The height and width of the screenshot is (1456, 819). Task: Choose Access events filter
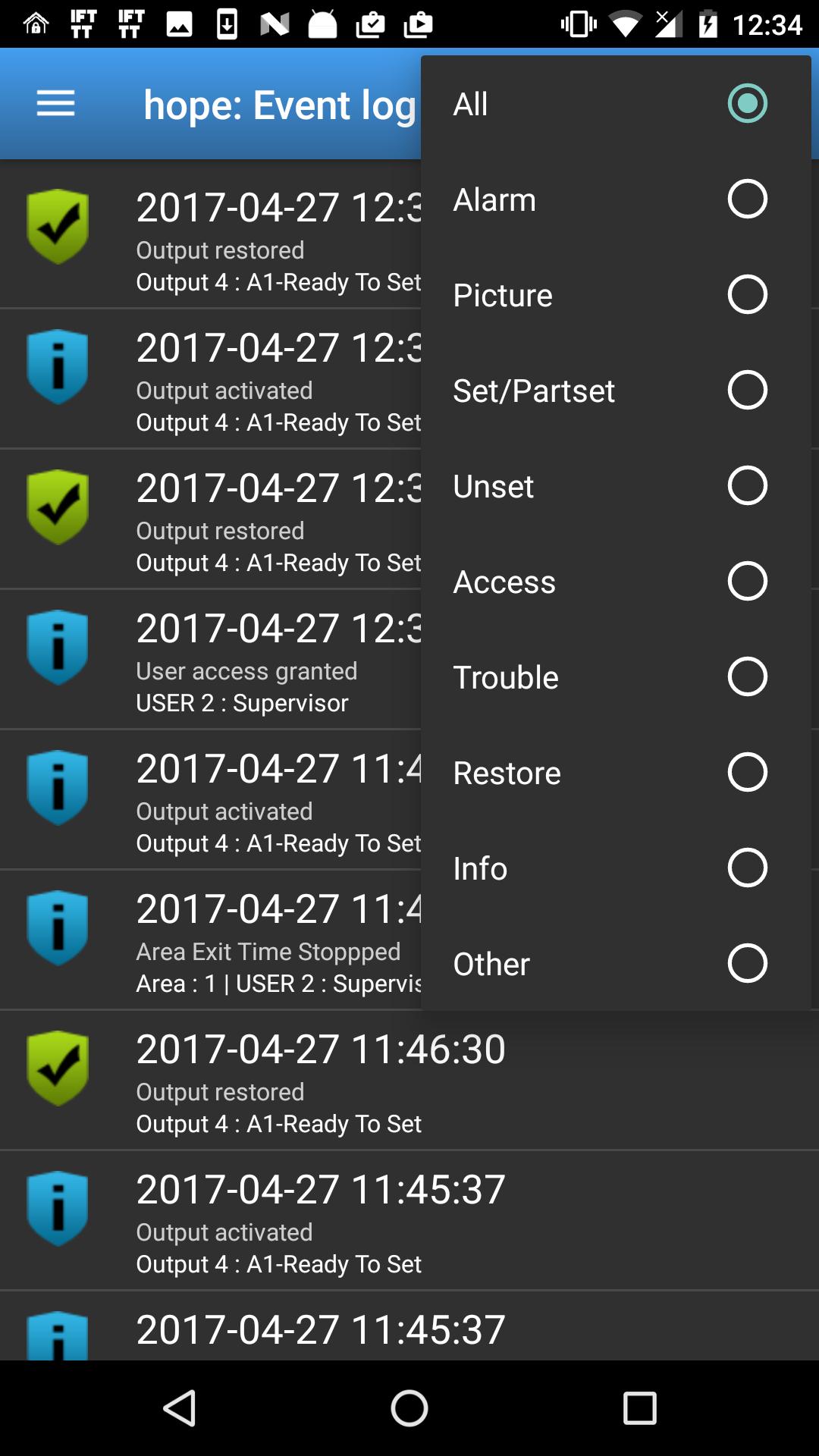pos(614,582)
